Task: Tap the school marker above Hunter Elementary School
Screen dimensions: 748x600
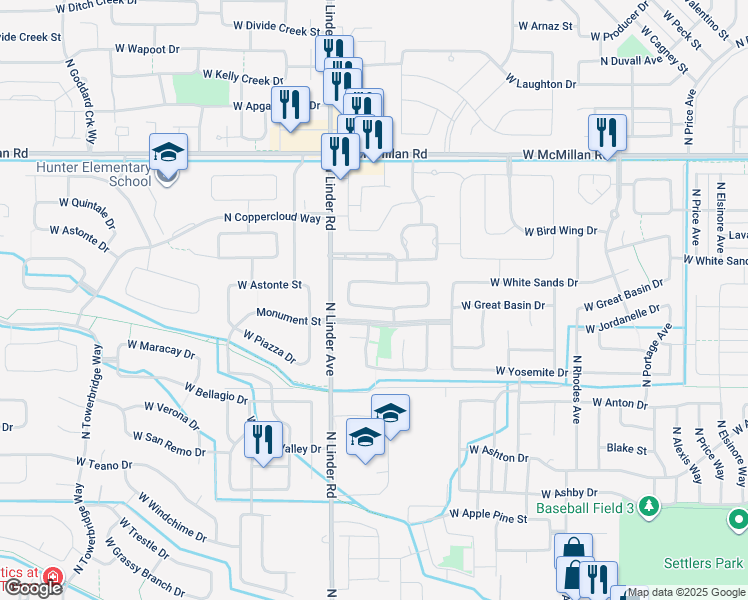Action: click(x=168, y=155)
